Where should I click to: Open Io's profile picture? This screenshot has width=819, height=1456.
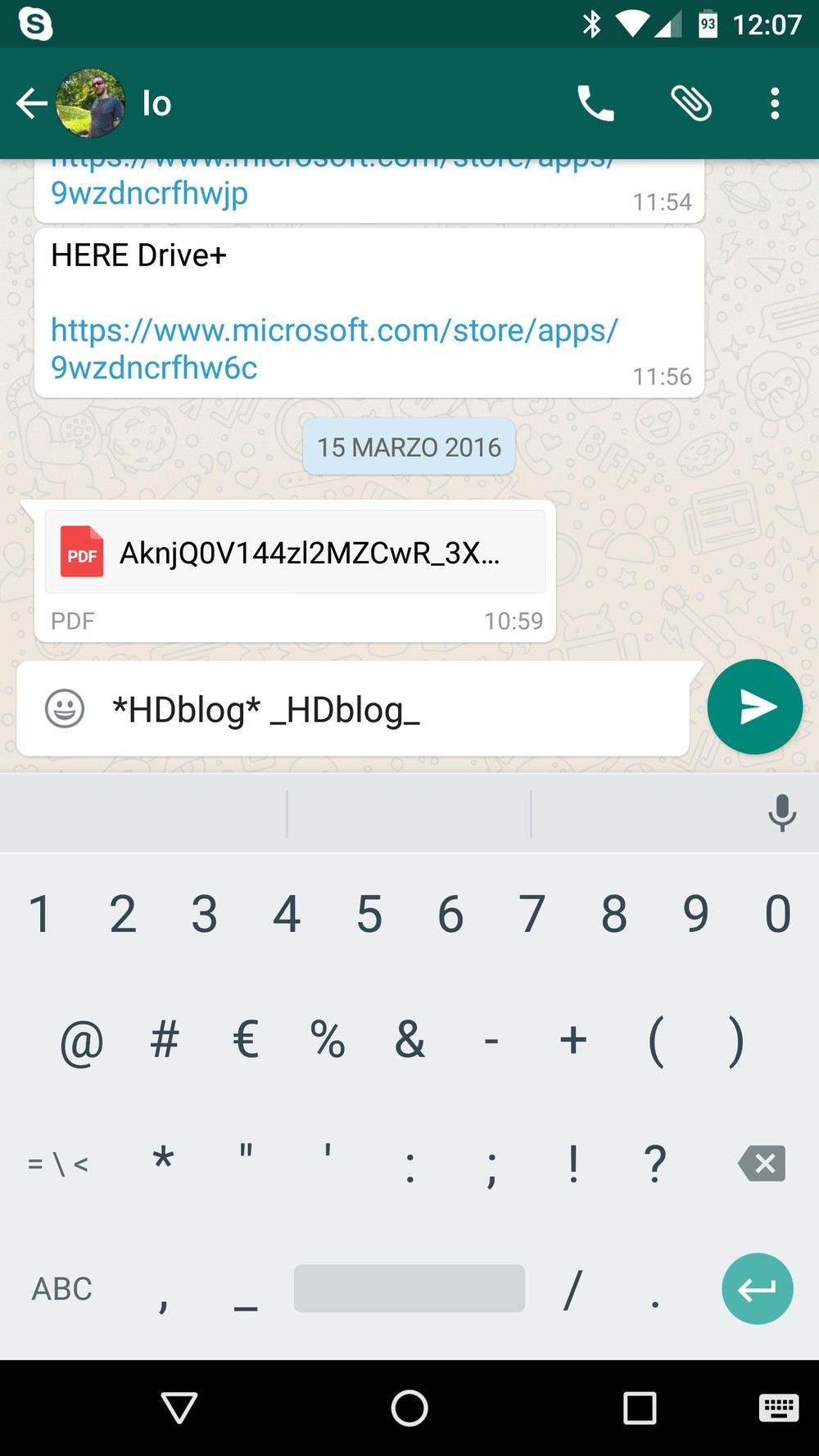[x=90, y=104]
